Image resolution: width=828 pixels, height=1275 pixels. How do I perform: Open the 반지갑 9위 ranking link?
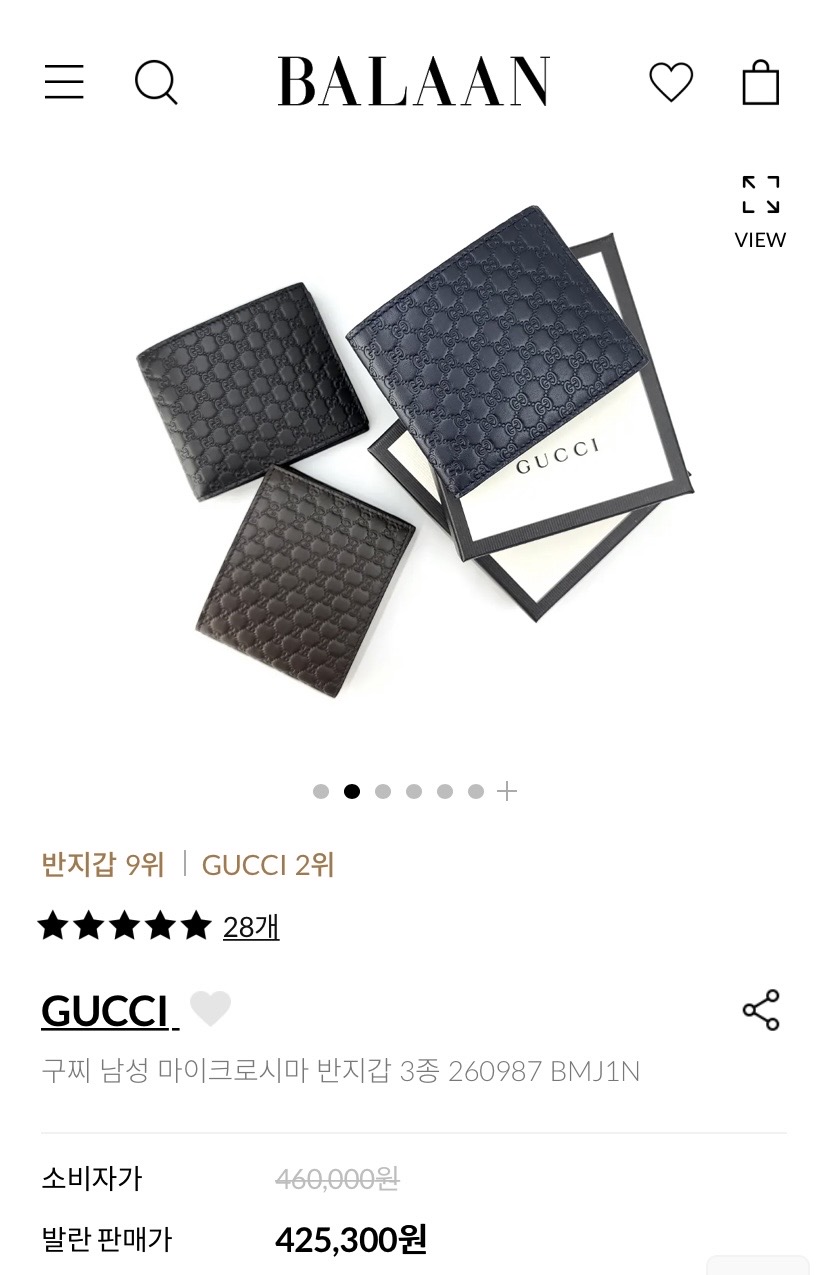[x=103, y=864]
